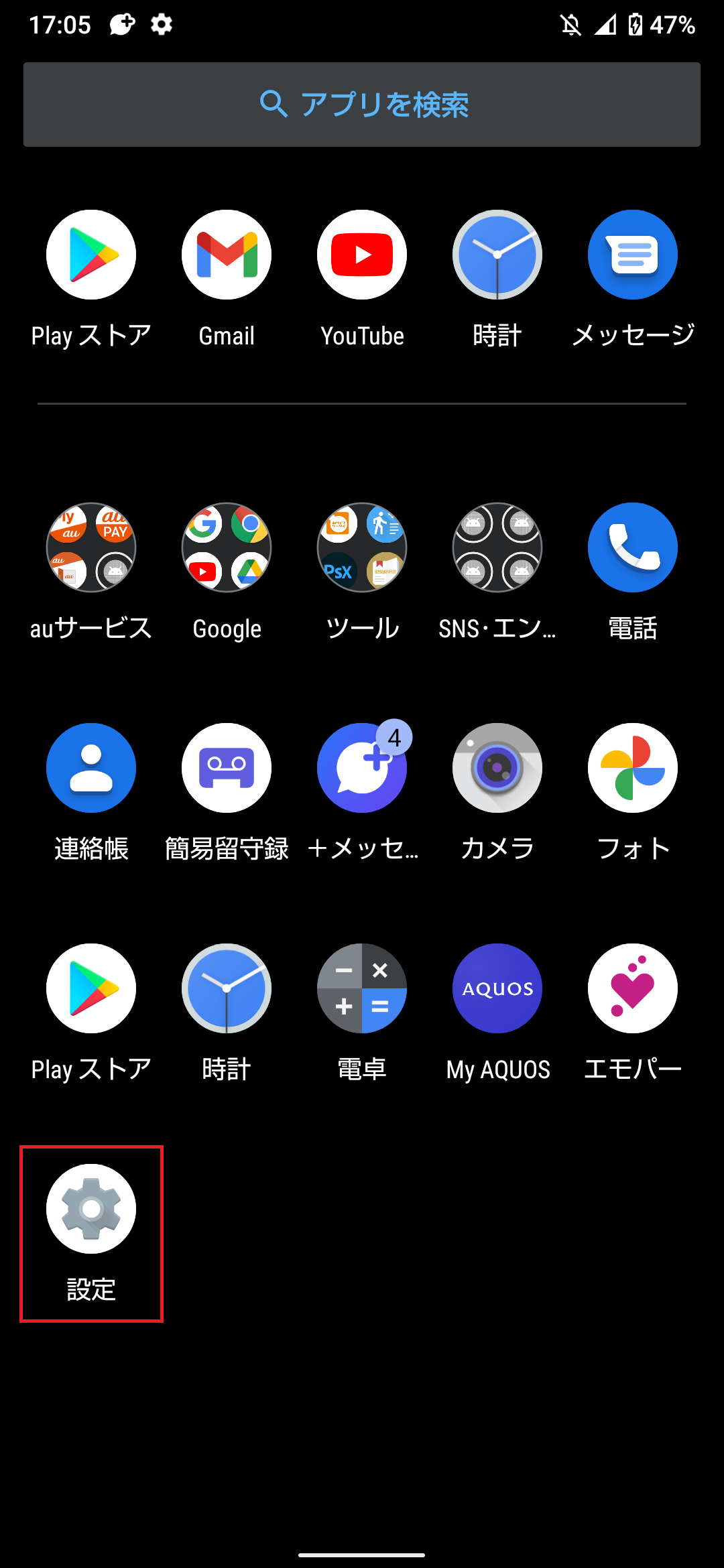
Task: Open the YouTube app
Action: (362, 255)
